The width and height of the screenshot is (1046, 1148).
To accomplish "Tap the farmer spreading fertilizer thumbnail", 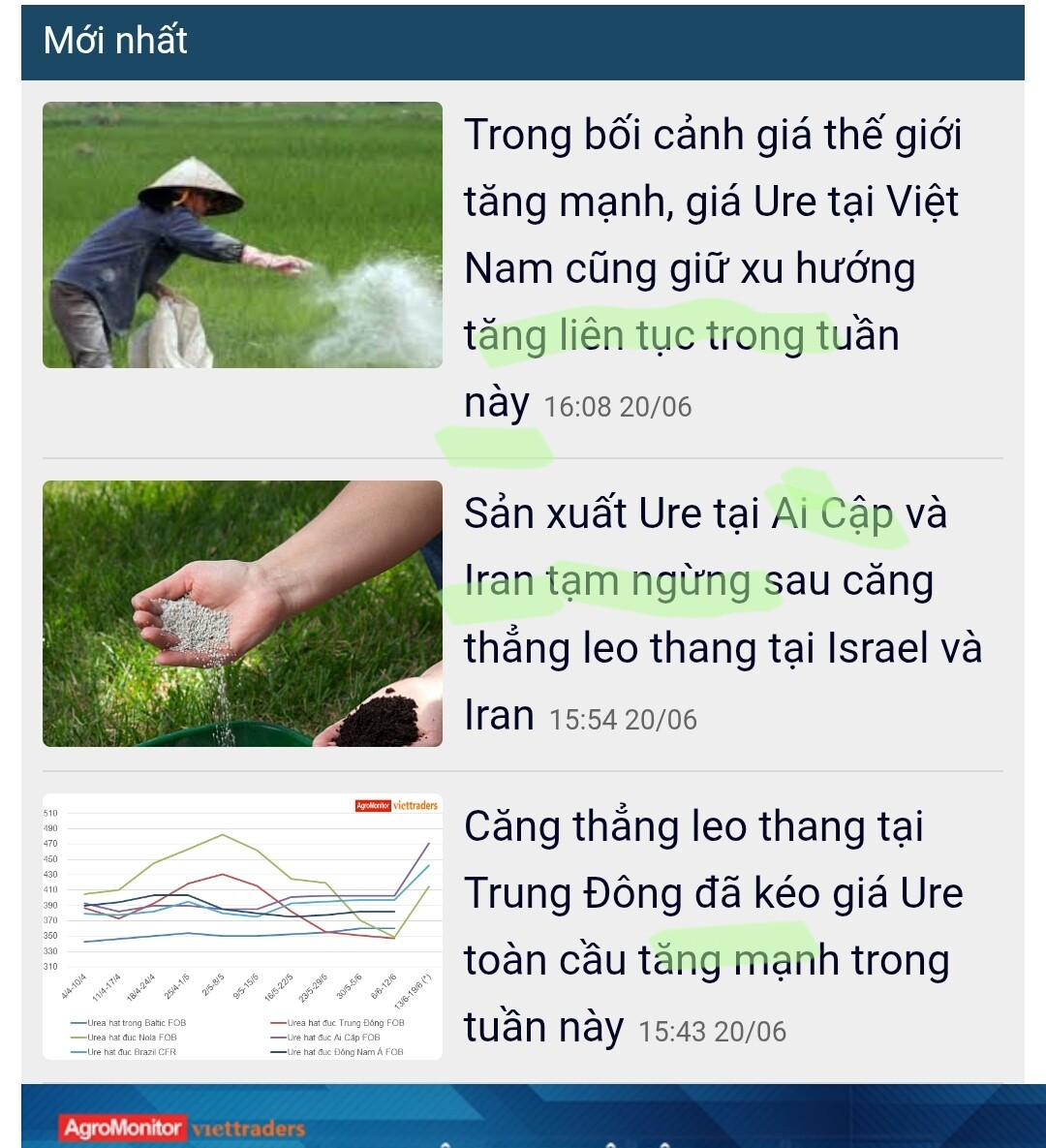I will [x=242, y=235].
